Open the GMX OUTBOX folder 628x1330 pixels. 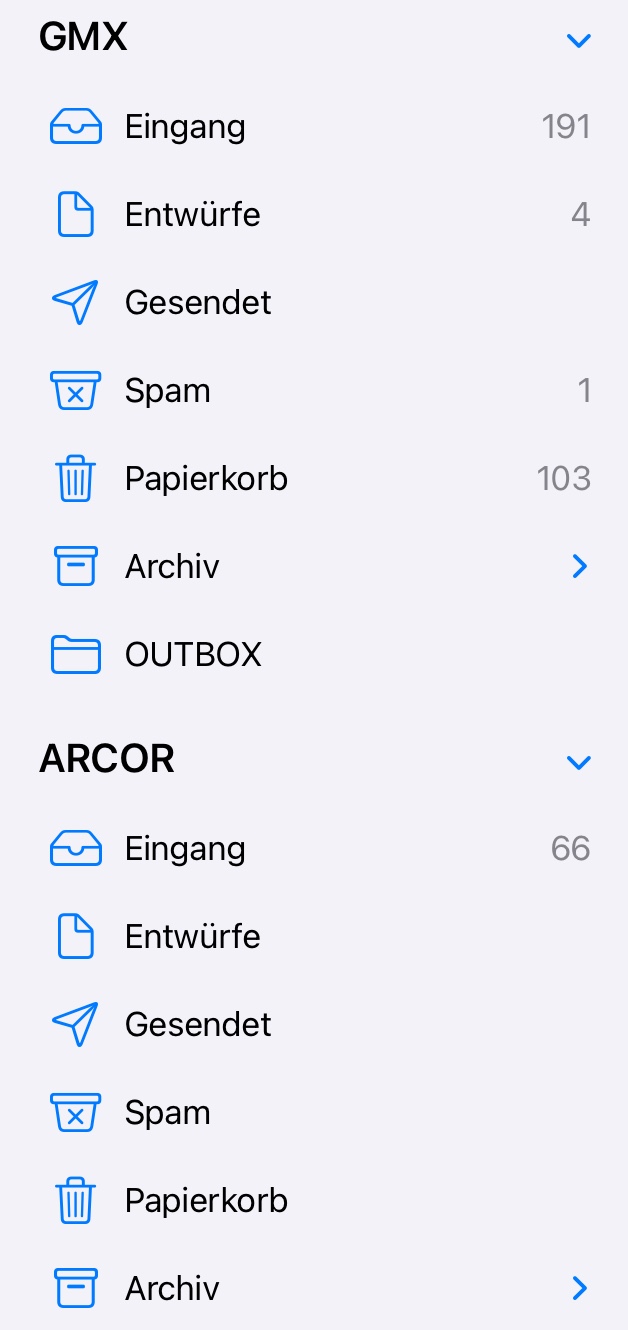tap(193, 655)
